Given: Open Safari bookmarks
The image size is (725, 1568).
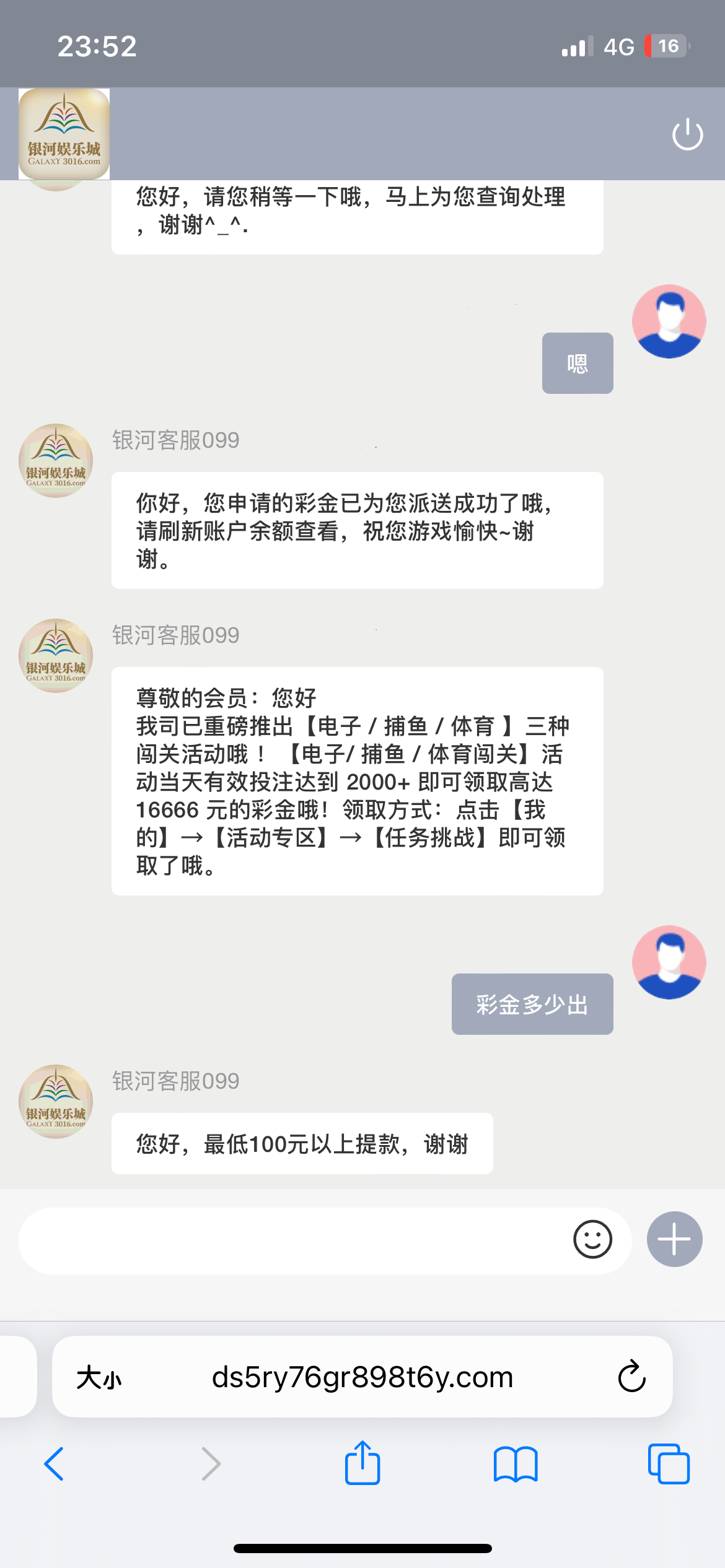Looking at the screenshot, I should click(x=516, y=1464).
